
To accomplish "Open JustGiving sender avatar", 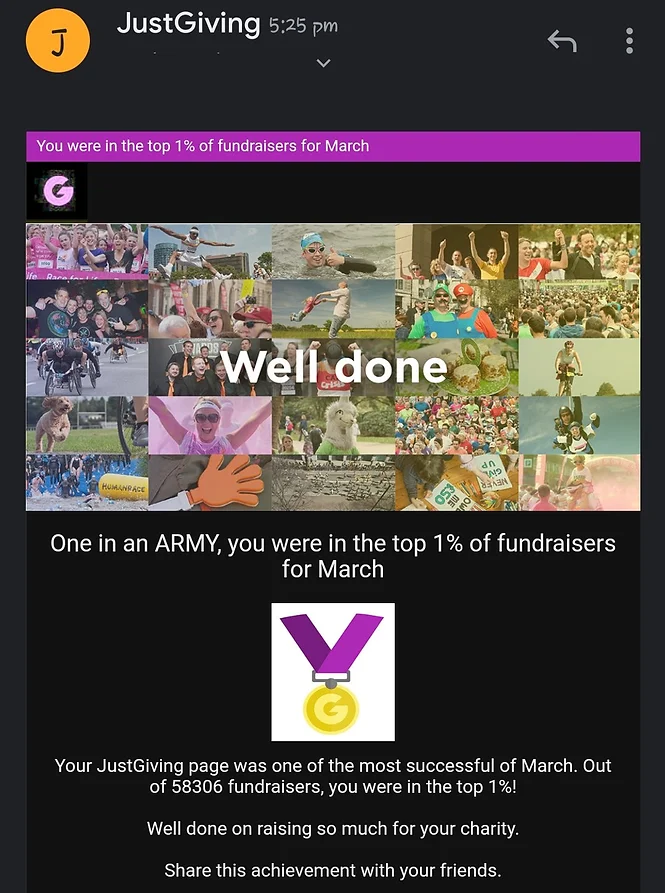I will pos(58,41).
